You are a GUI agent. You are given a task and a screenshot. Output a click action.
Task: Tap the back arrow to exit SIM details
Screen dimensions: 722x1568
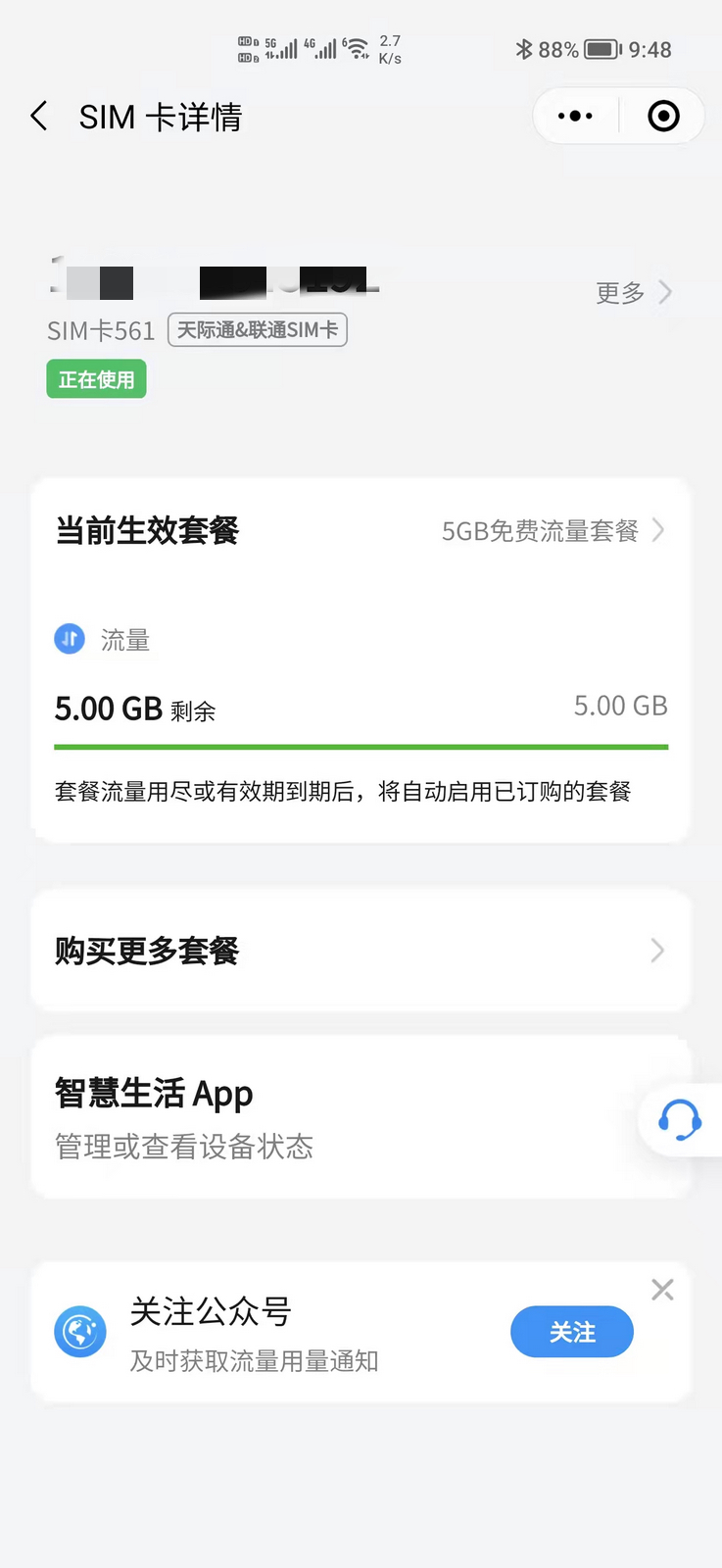pos(38,116)
